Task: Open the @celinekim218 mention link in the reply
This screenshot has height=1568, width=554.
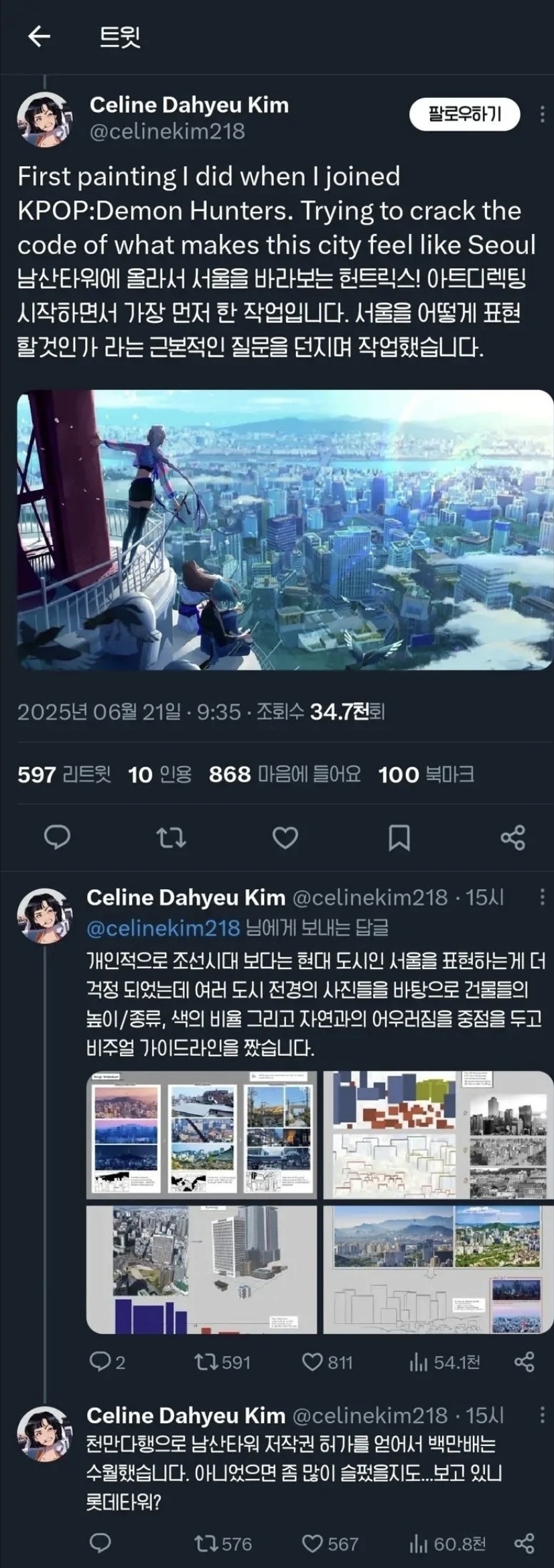Action: point(163,928)
